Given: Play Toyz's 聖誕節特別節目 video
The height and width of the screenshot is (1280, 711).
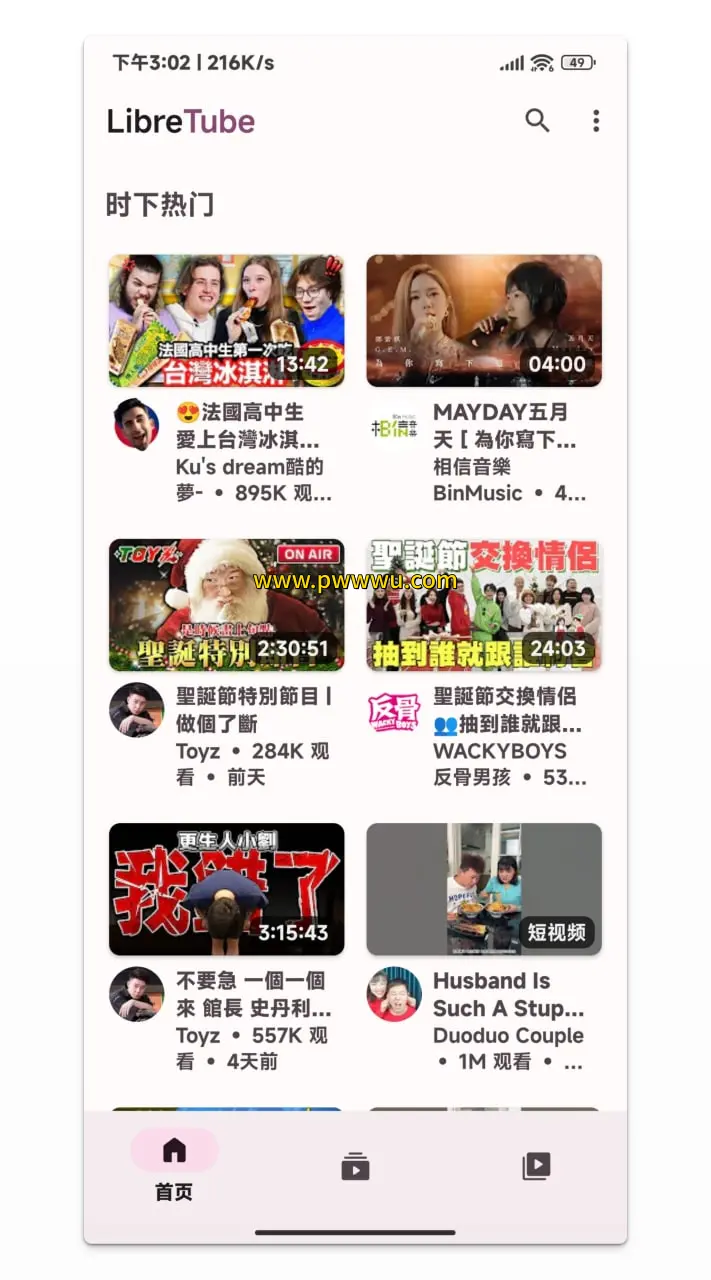Looking at the screenshot, I should click(226, 604).
